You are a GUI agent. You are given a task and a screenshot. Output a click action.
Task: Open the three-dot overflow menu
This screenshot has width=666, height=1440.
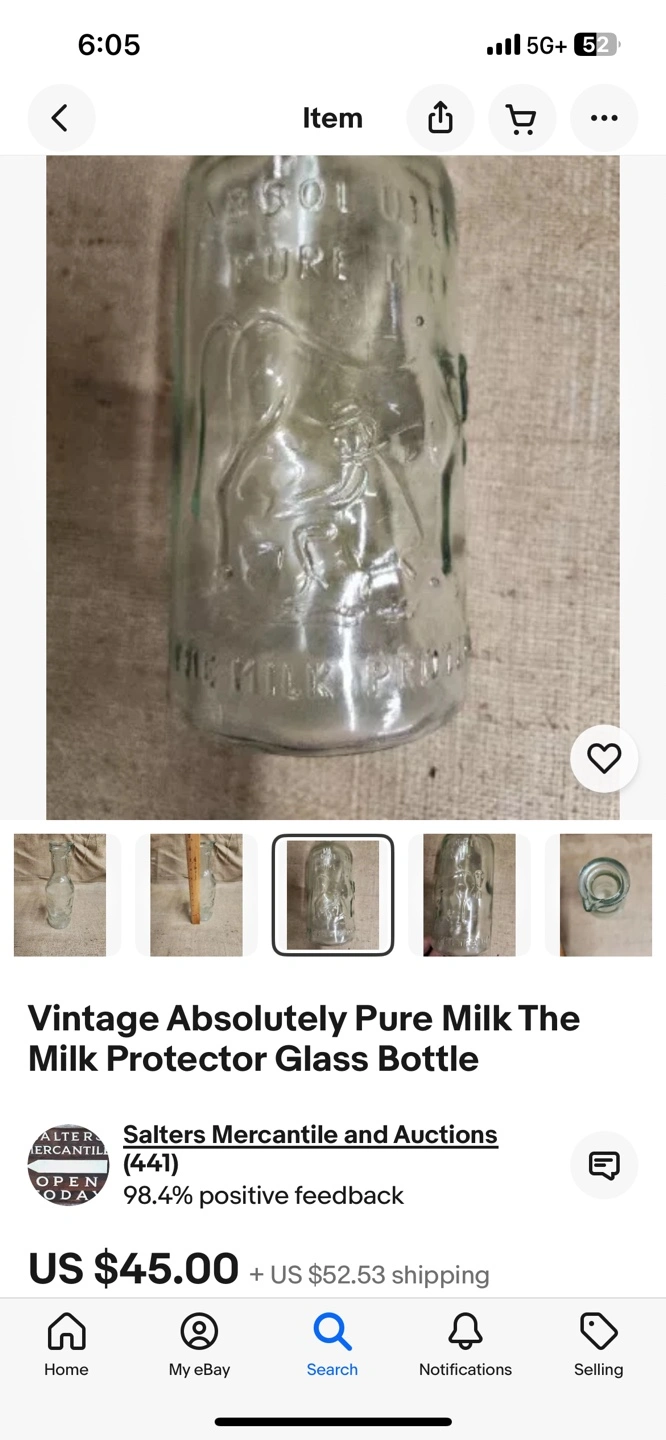(604, 118)
